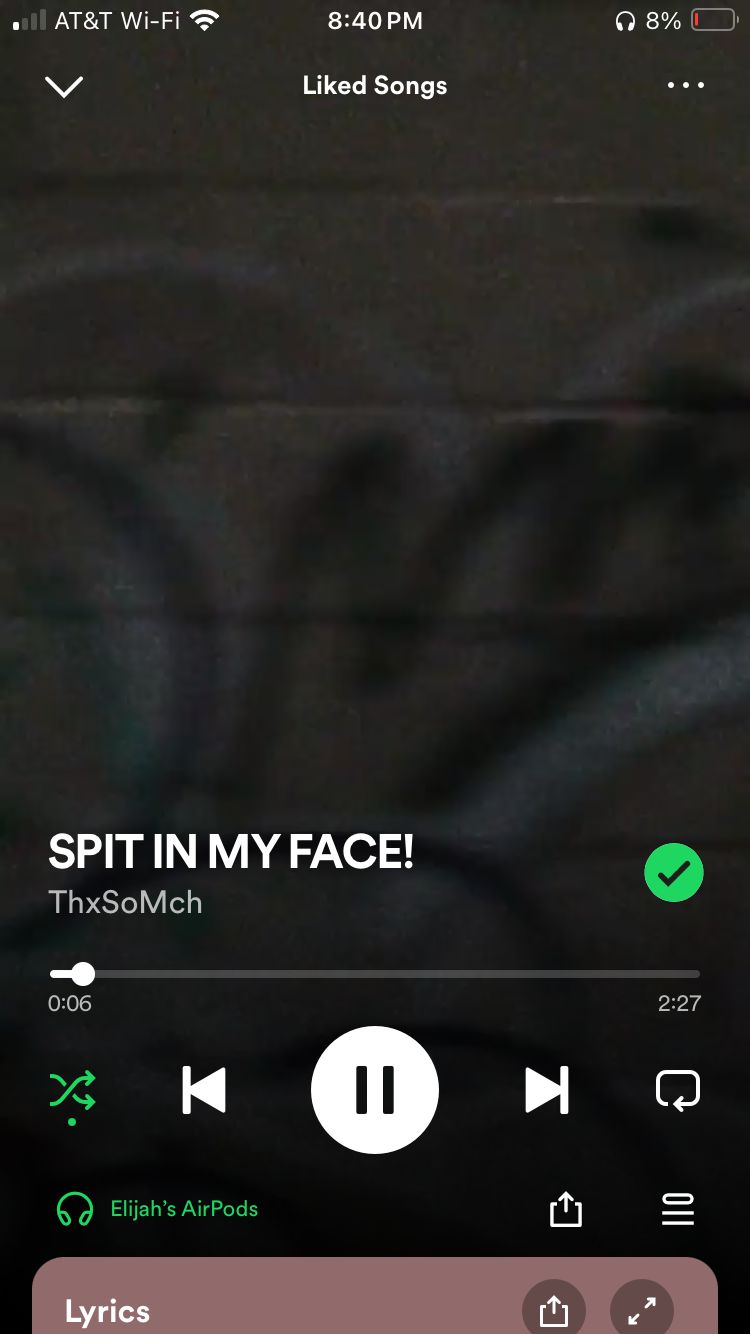Open the playback queue
750x1334 pixels.
point(677,1210)
